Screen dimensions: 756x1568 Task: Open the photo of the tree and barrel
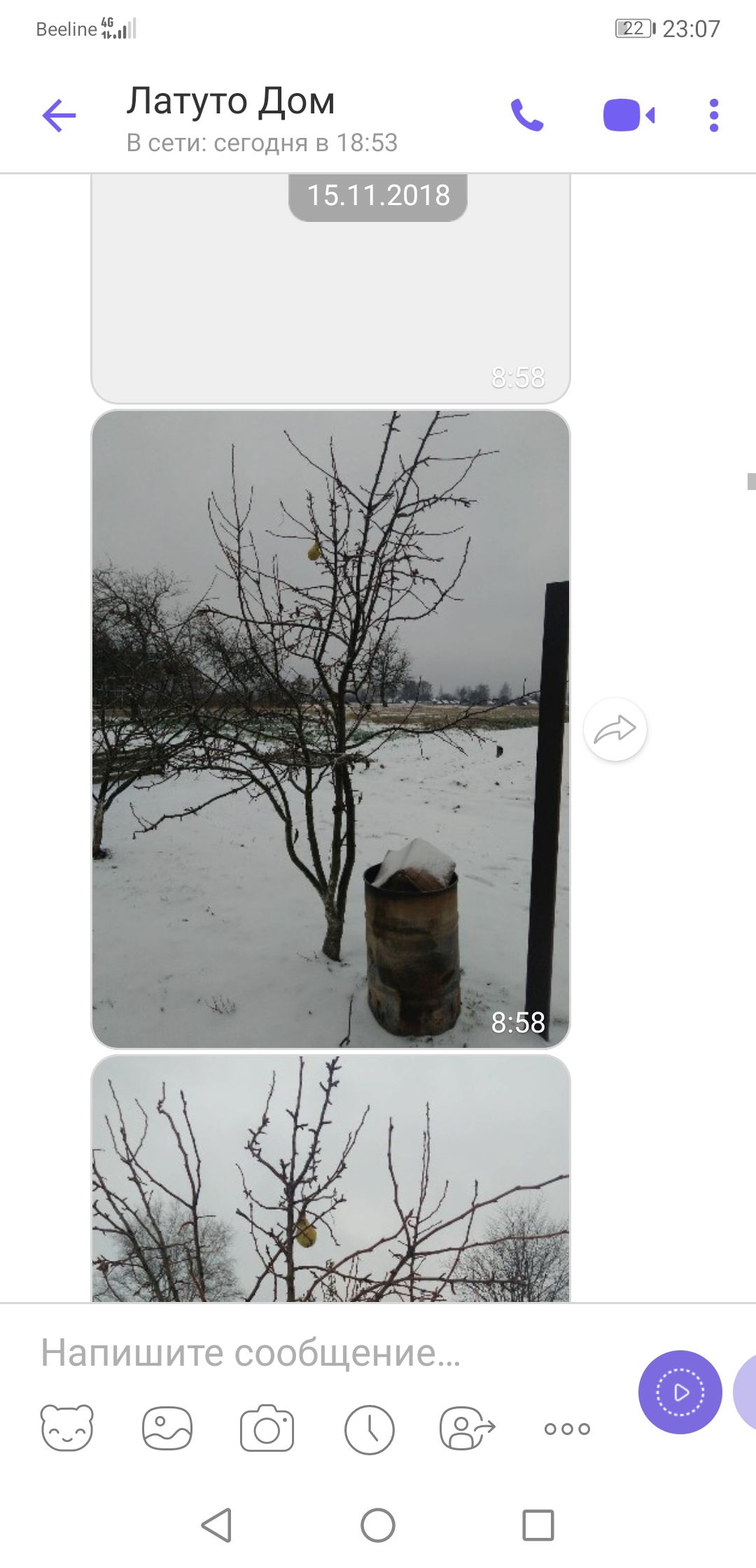click(x=330, y=728)
